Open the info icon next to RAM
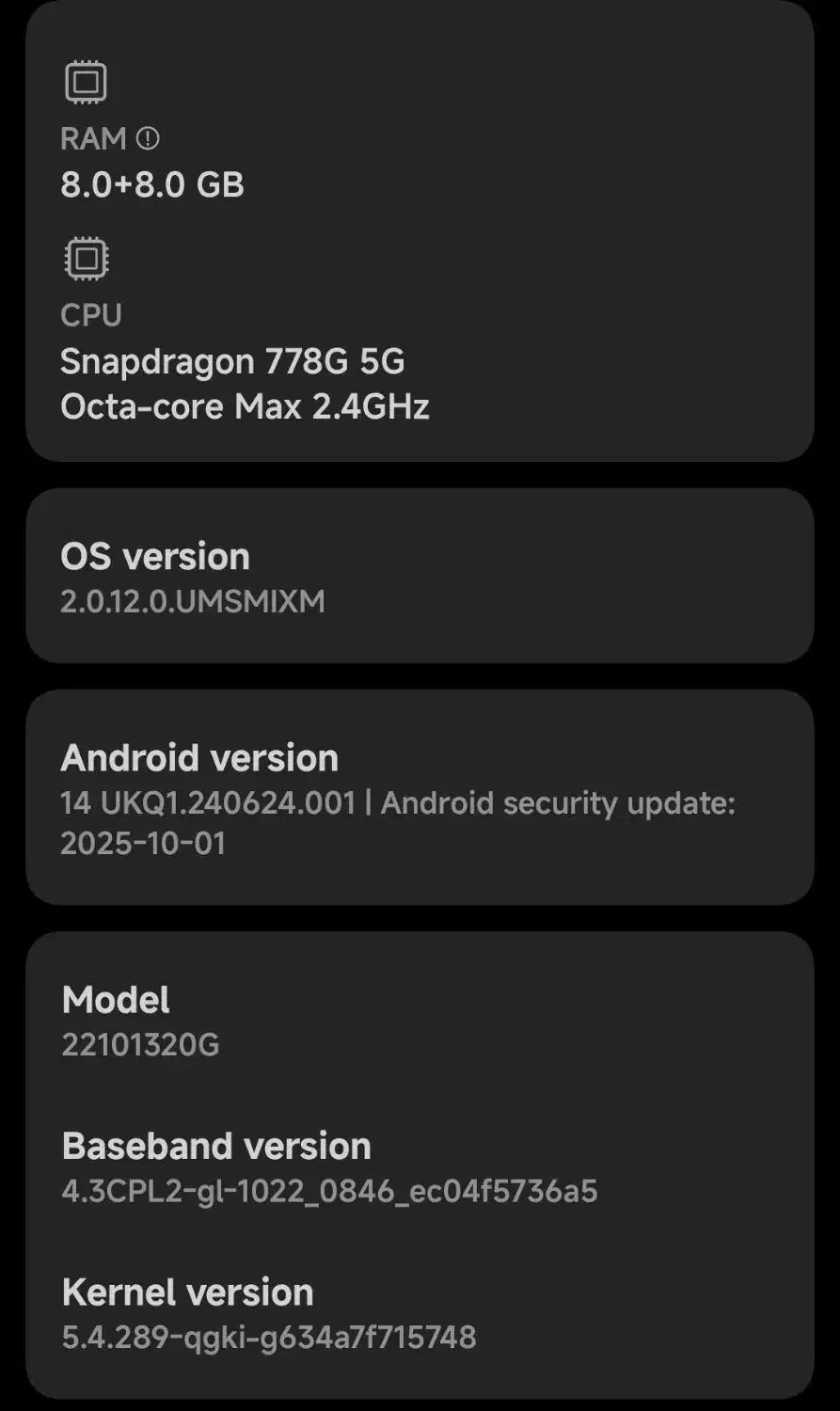This screenshot has height=1411, width=840. coord(148,139)
